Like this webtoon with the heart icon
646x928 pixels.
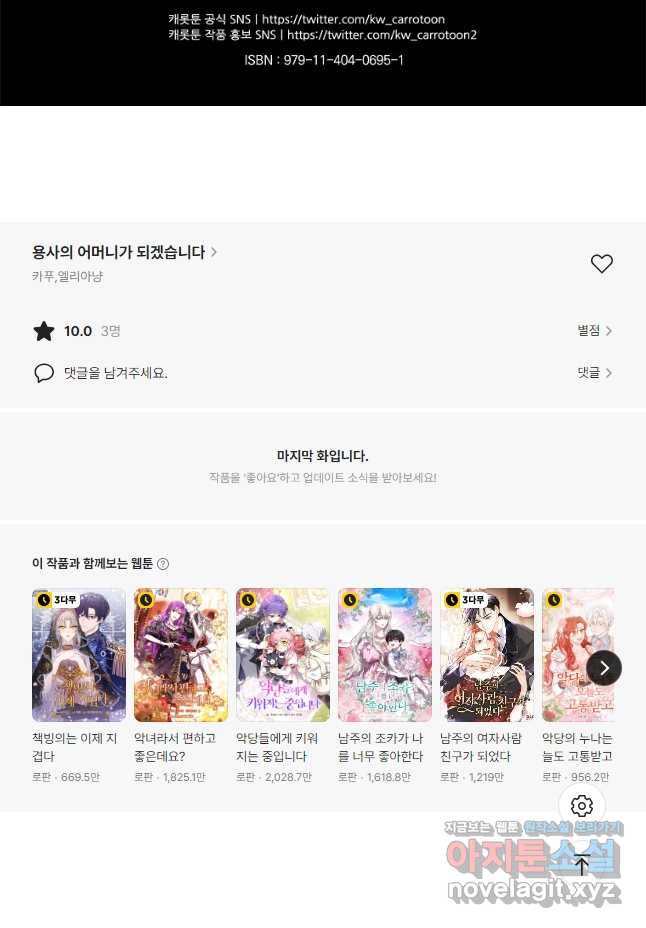601,264
